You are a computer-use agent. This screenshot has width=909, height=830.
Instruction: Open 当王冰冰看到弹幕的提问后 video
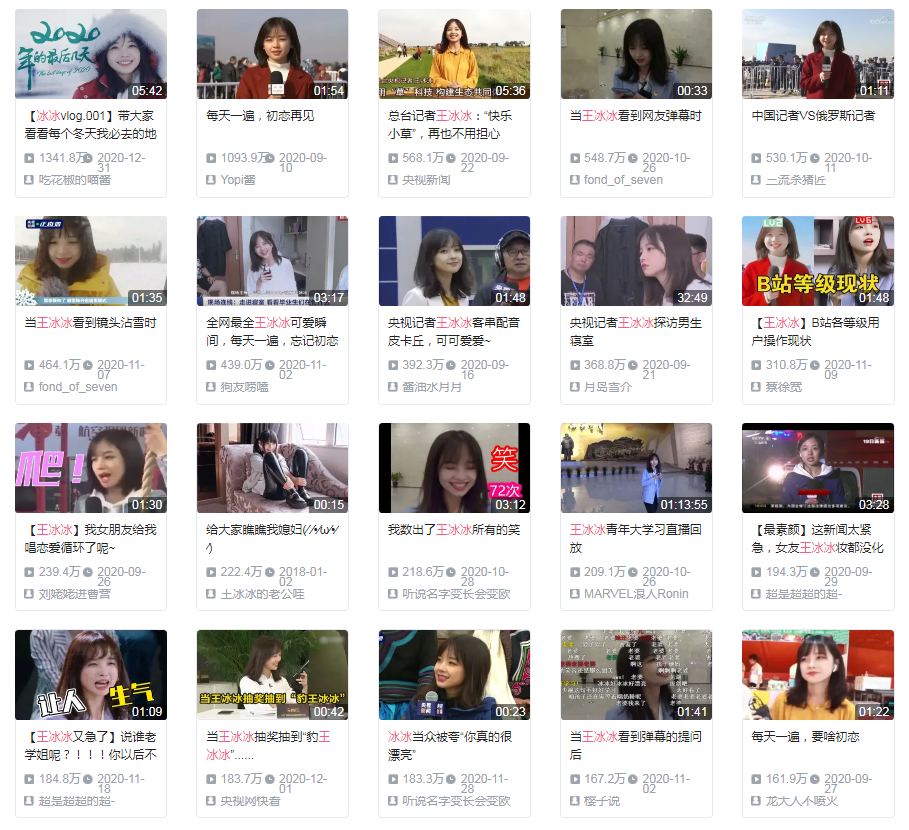point(636,675)
